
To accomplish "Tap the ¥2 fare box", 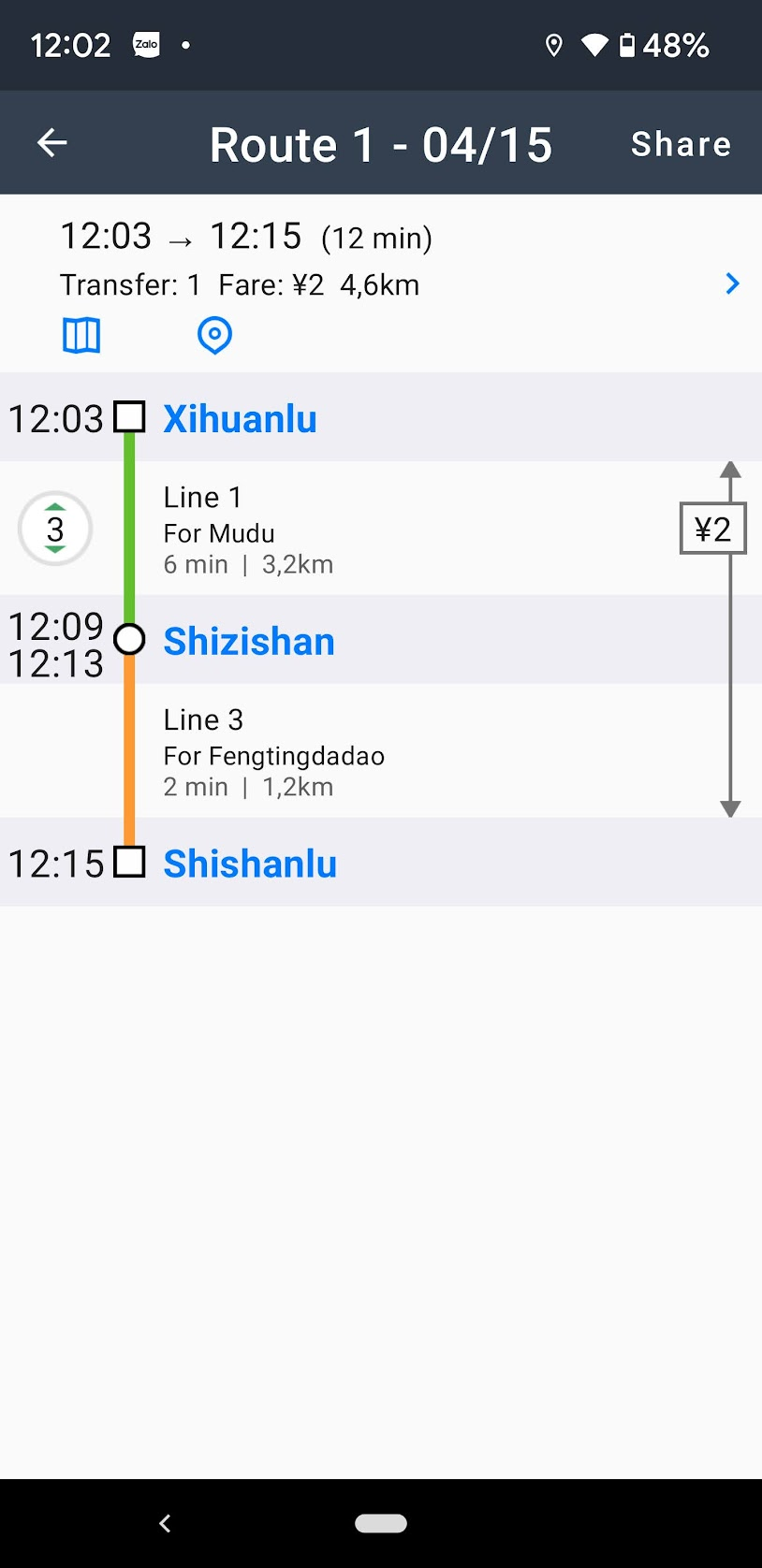I will (712, 530).
